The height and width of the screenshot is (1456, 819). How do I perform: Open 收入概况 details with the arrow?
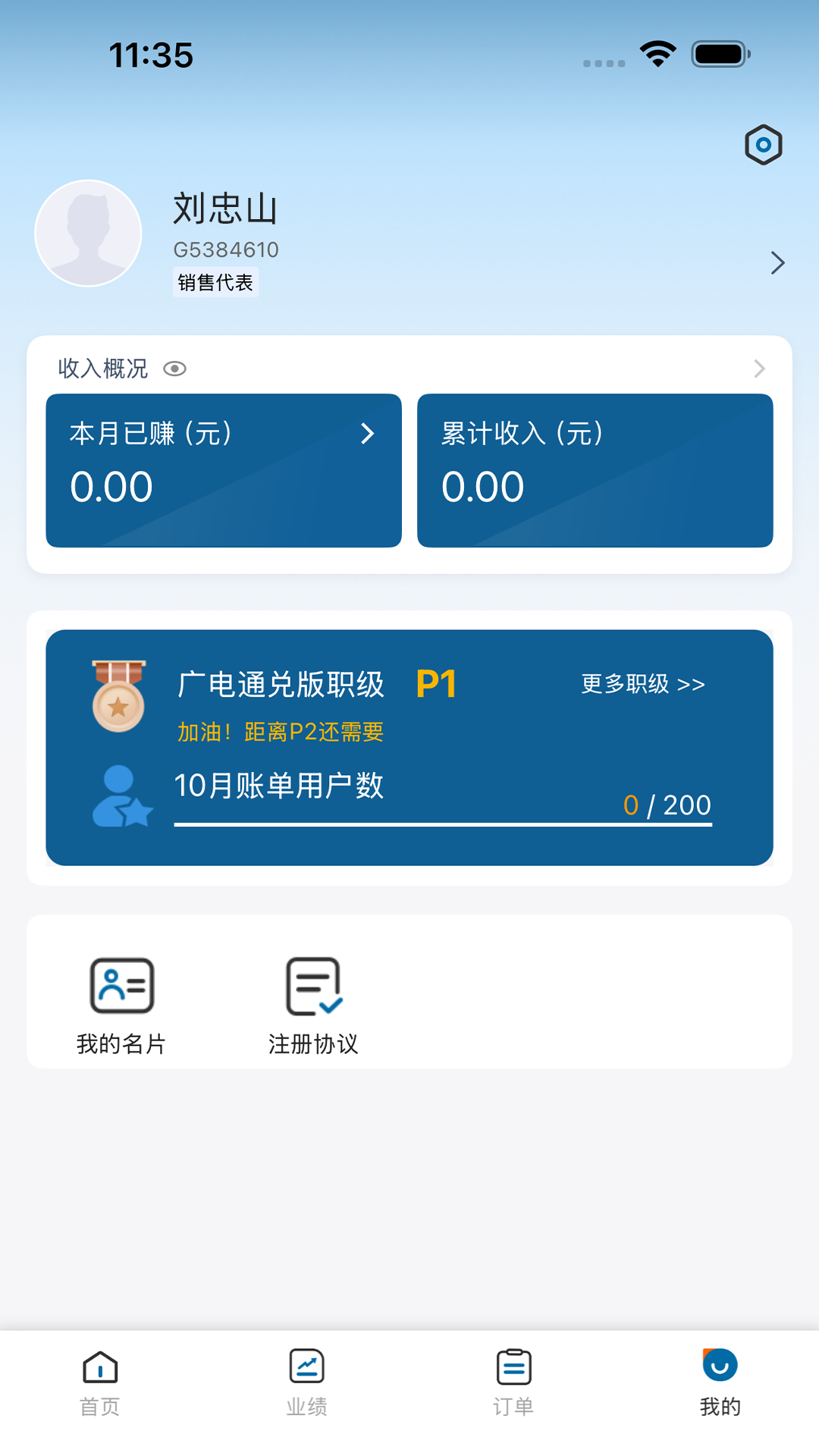pyautogui.click(x=761, y=369)
